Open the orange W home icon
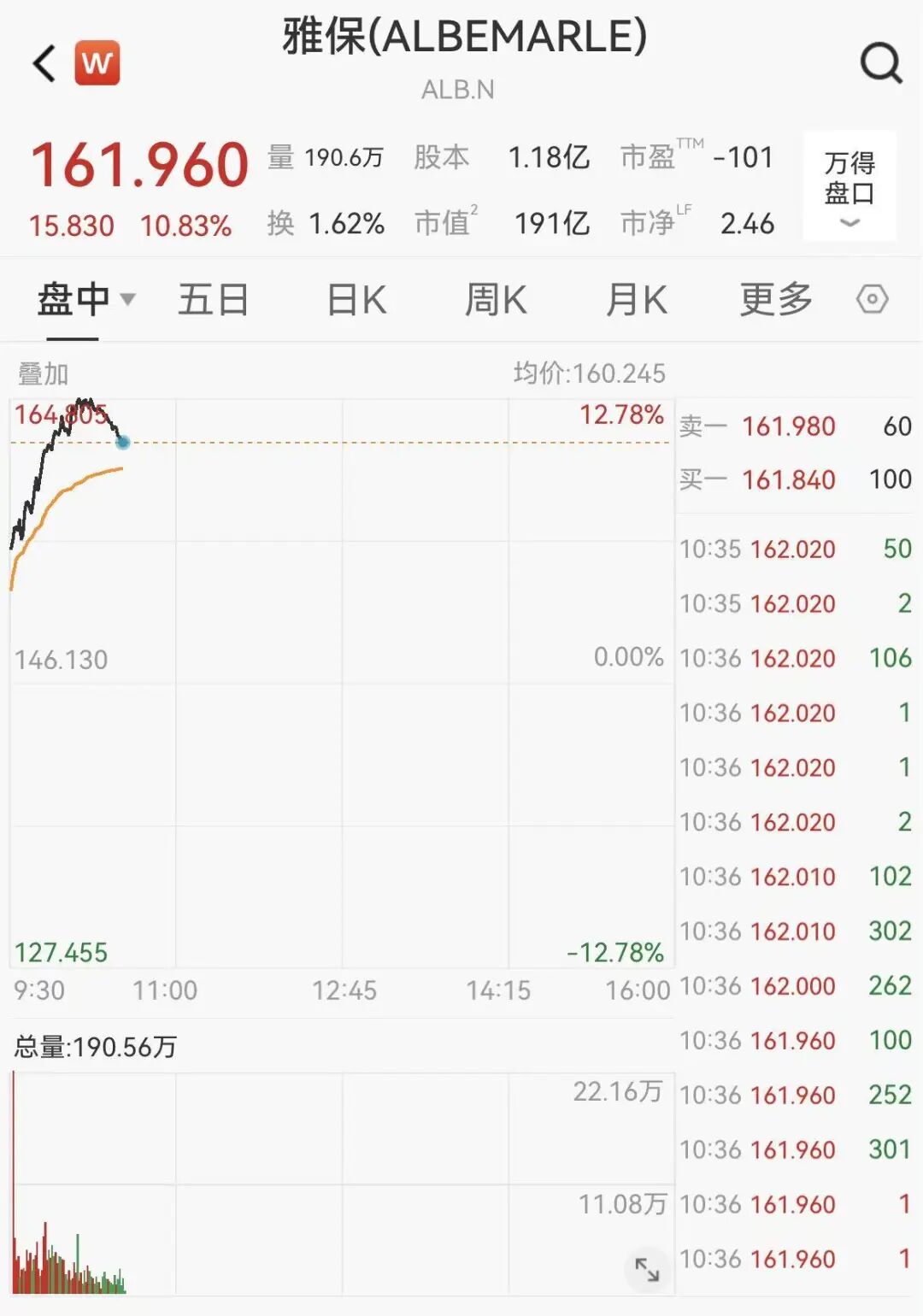The width and height of the screenshot is (923, 1316). [x=97, y=63]
